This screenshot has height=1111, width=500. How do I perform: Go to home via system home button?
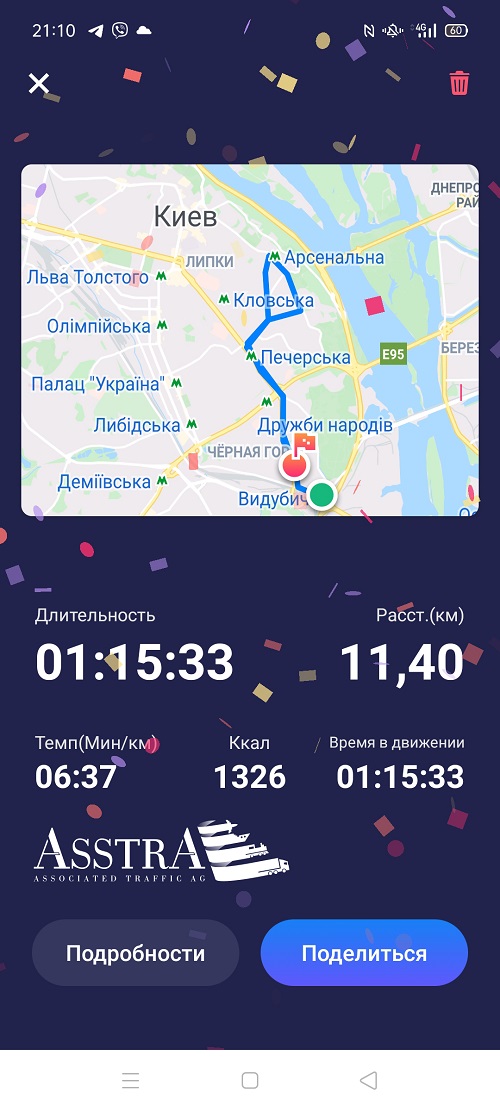click(x=249, y=1080)
